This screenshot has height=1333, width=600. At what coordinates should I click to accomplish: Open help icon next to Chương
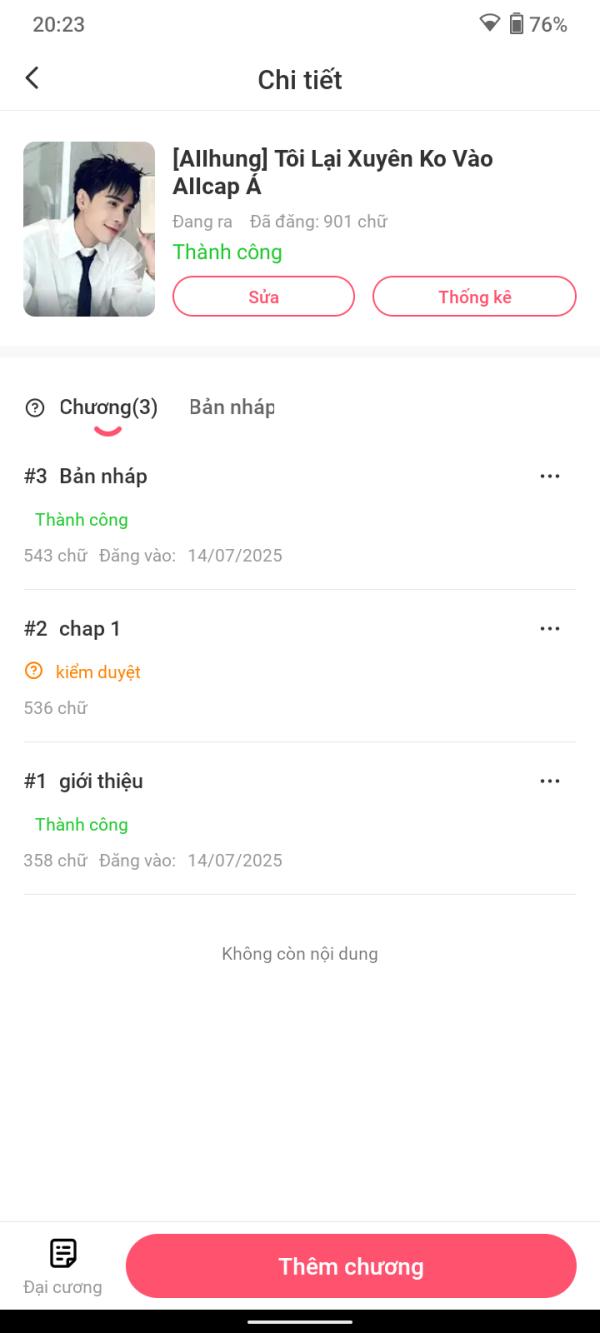[x=35, y=407]
